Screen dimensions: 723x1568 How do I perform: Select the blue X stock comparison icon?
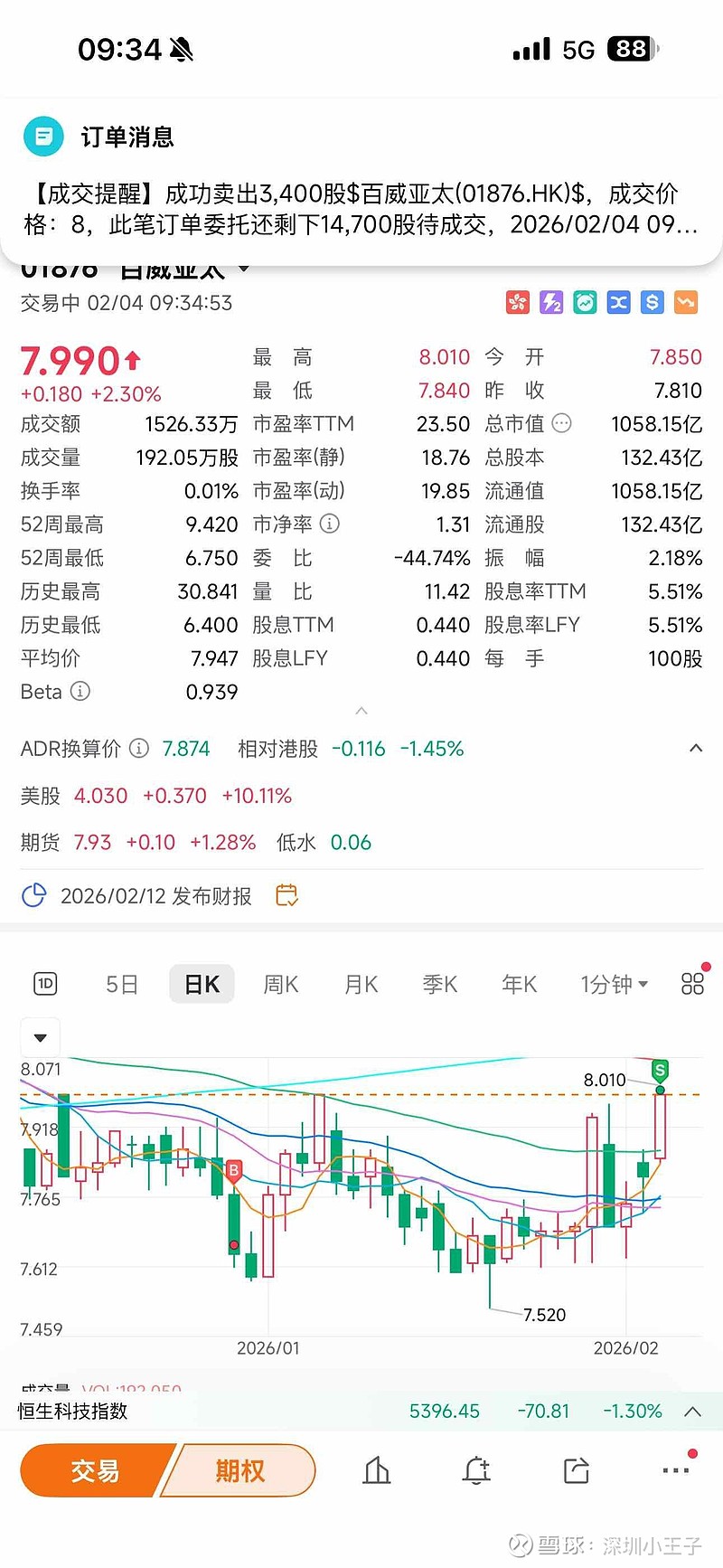619,303
